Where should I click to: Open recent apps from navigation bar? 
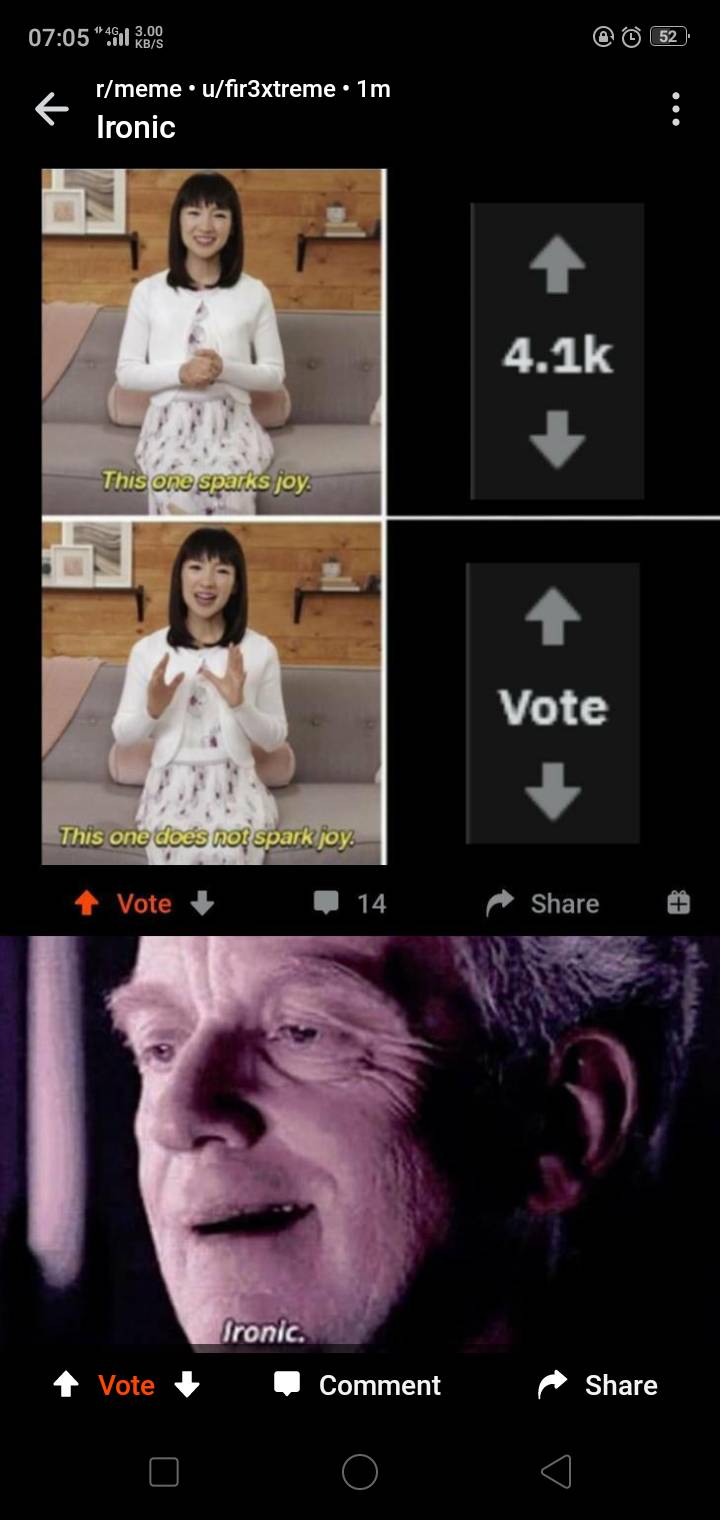point(164,1471)
